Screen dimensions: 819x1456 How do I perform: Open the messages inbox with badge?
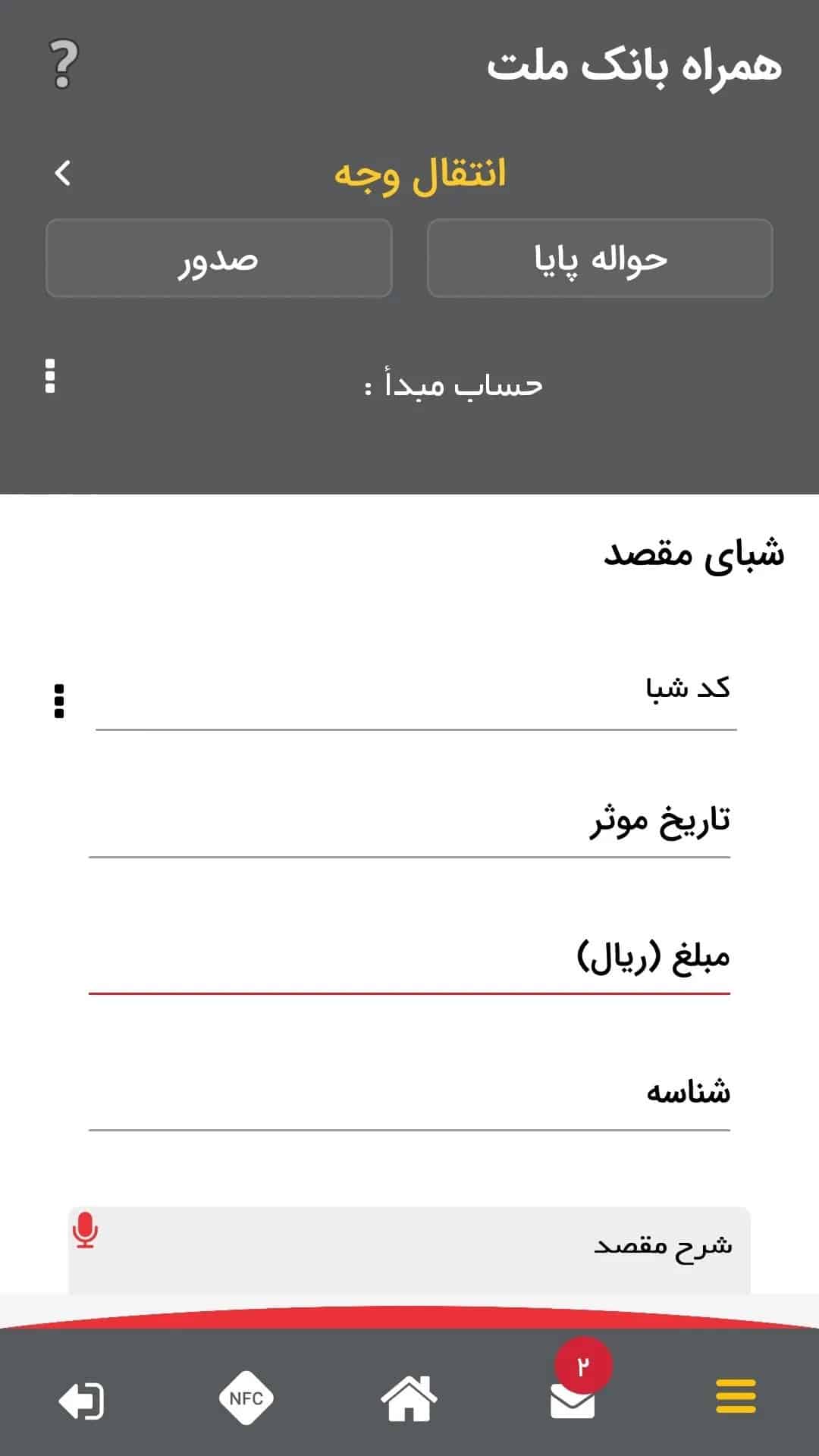point(573,1397)
